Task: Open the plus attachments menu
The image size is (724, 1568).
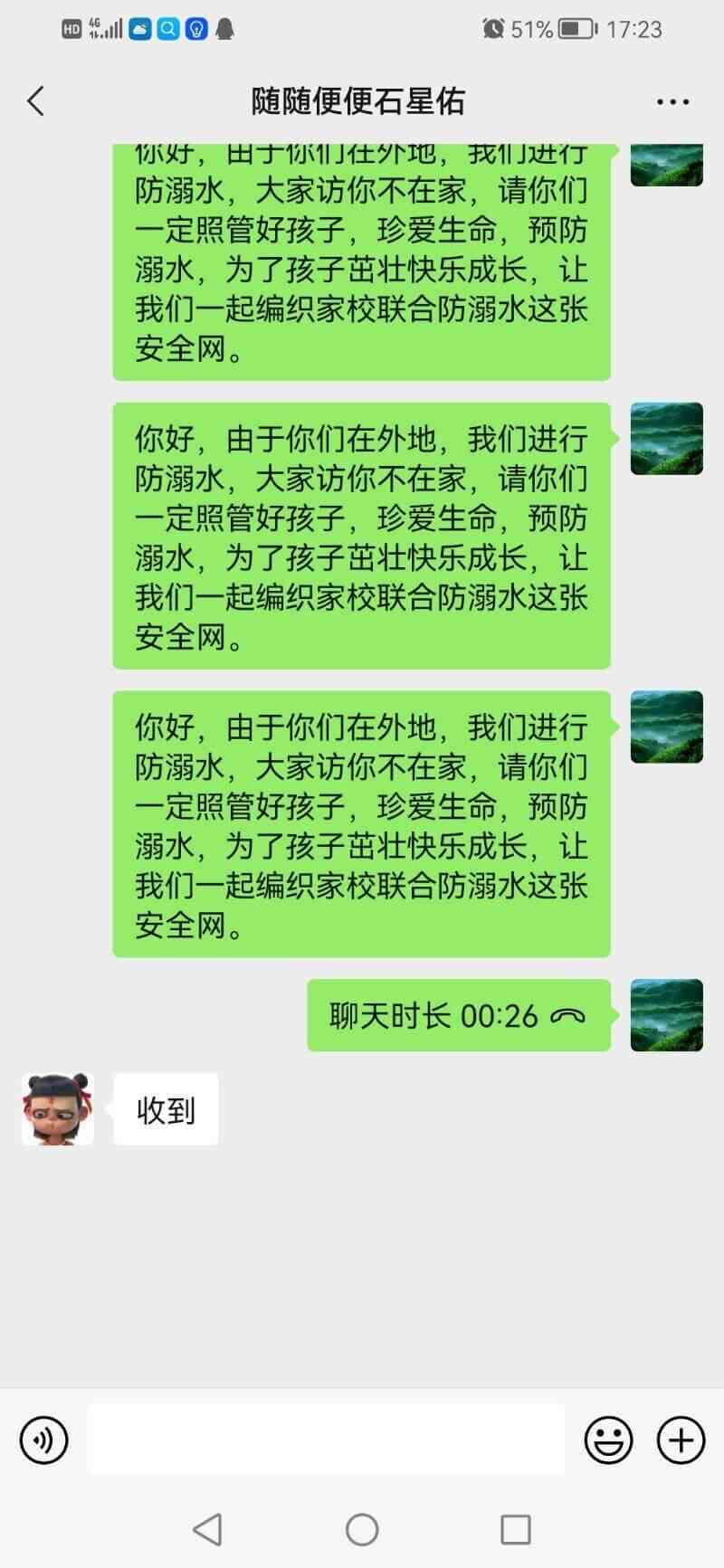Action: 681,1439
